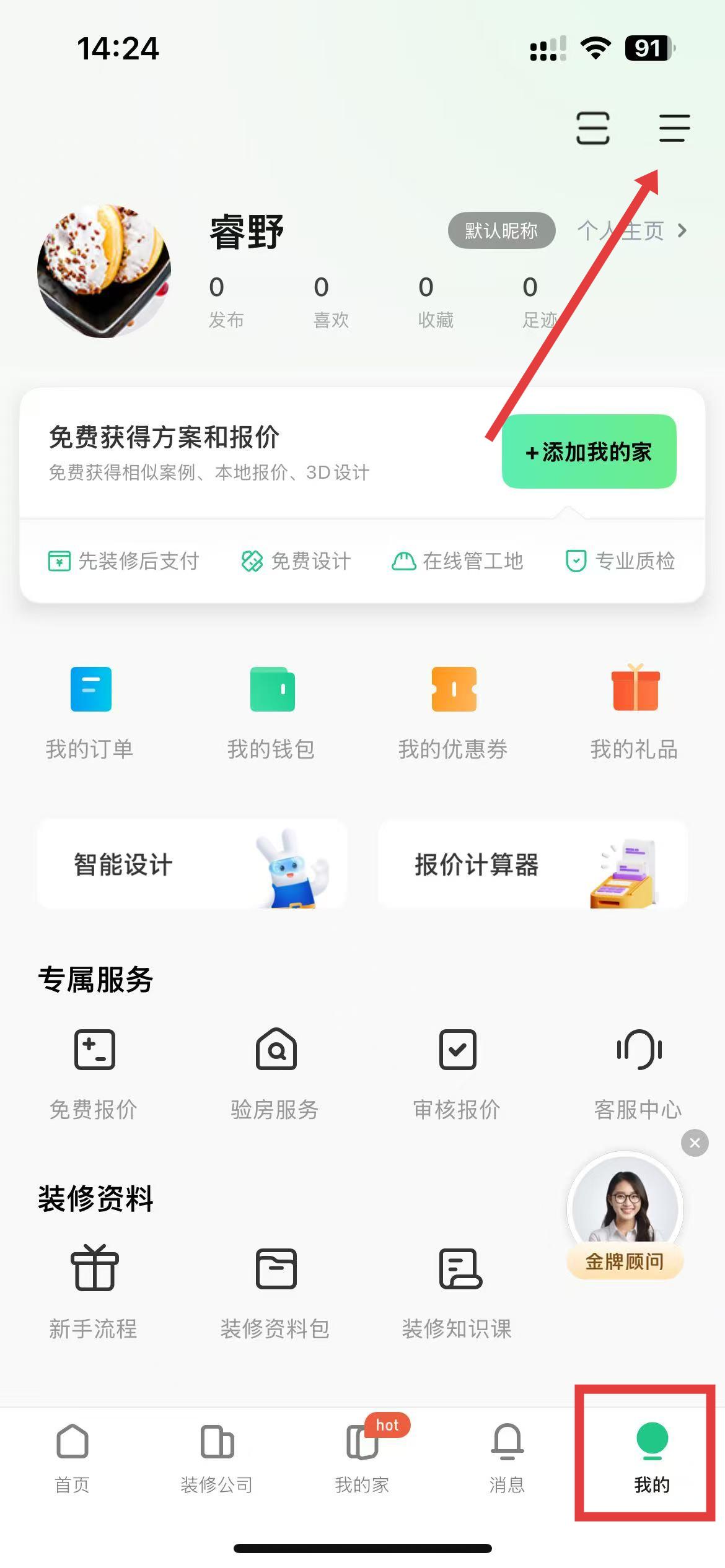Image resolution: width=725 pixels, height=1568 pixels.
Task: Go to 个人主页 profile page
Action: click(x=632, y=231)
